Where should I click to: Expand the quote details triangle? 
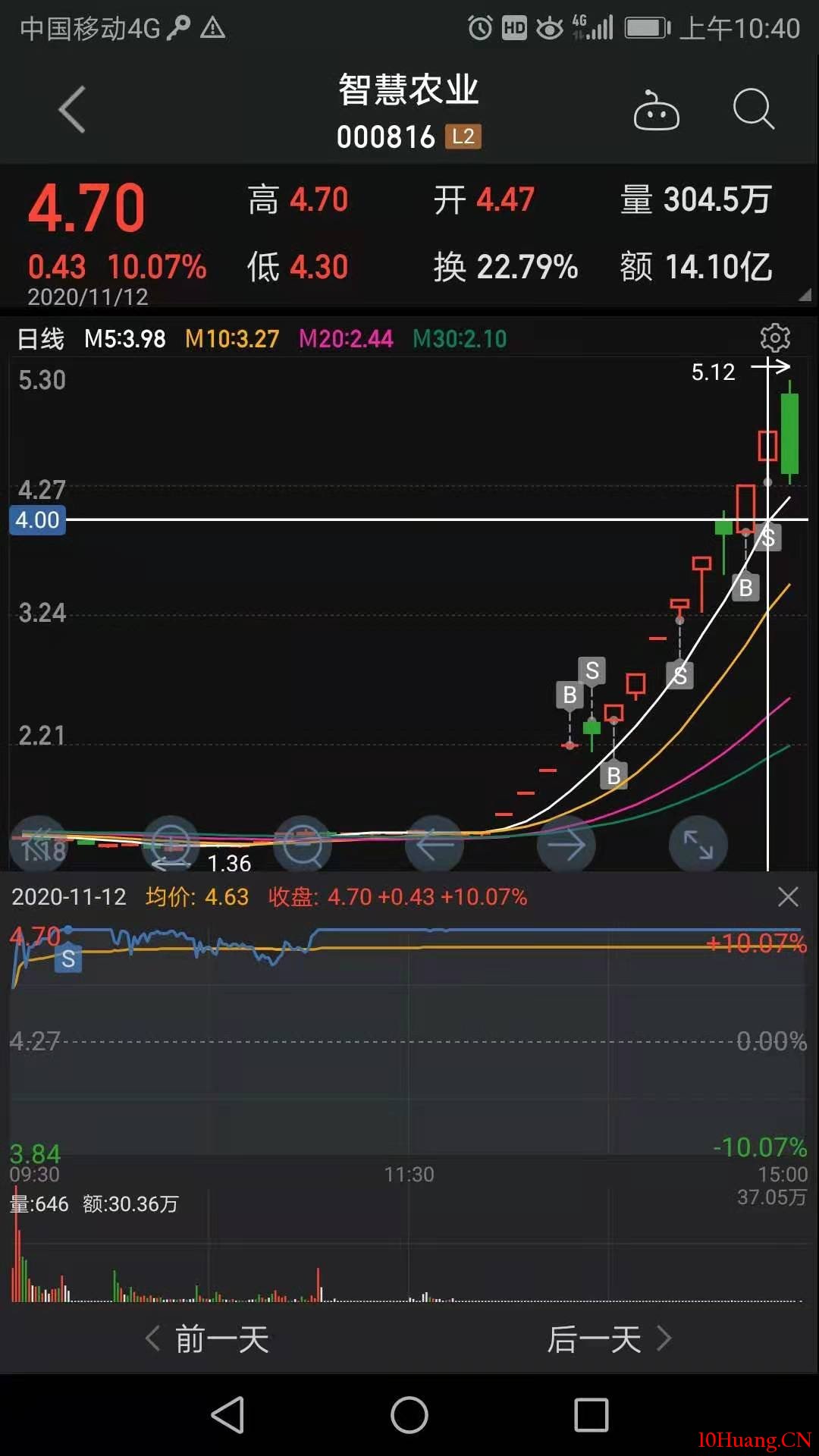805,295
